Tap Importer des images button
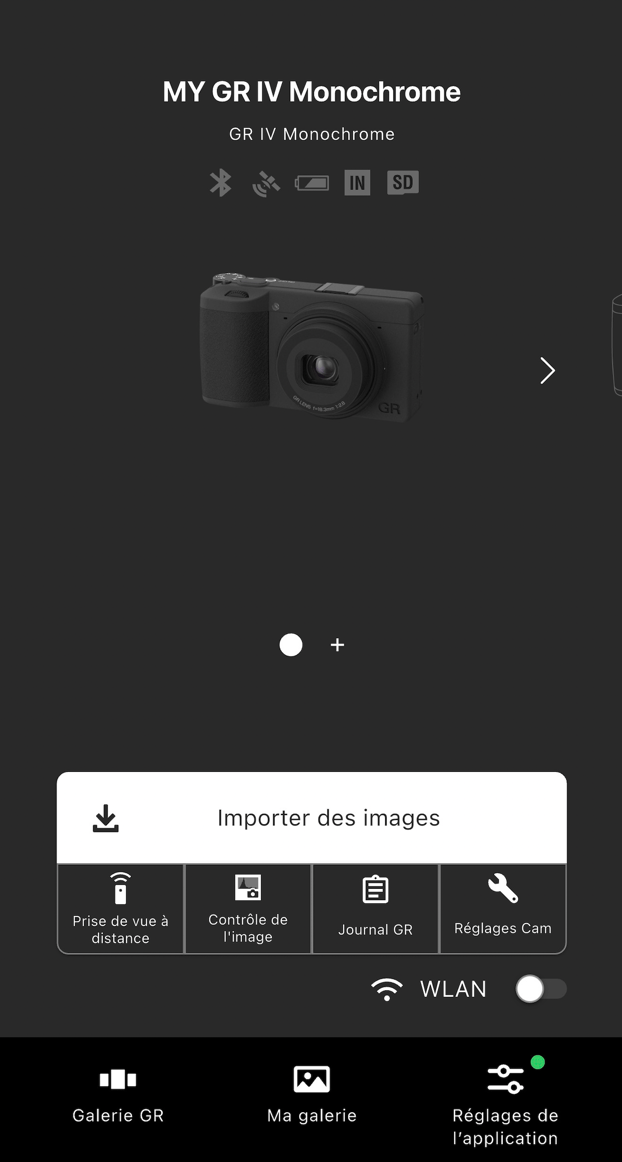The width and height of the screenshot is (622, 1162). 311,818
